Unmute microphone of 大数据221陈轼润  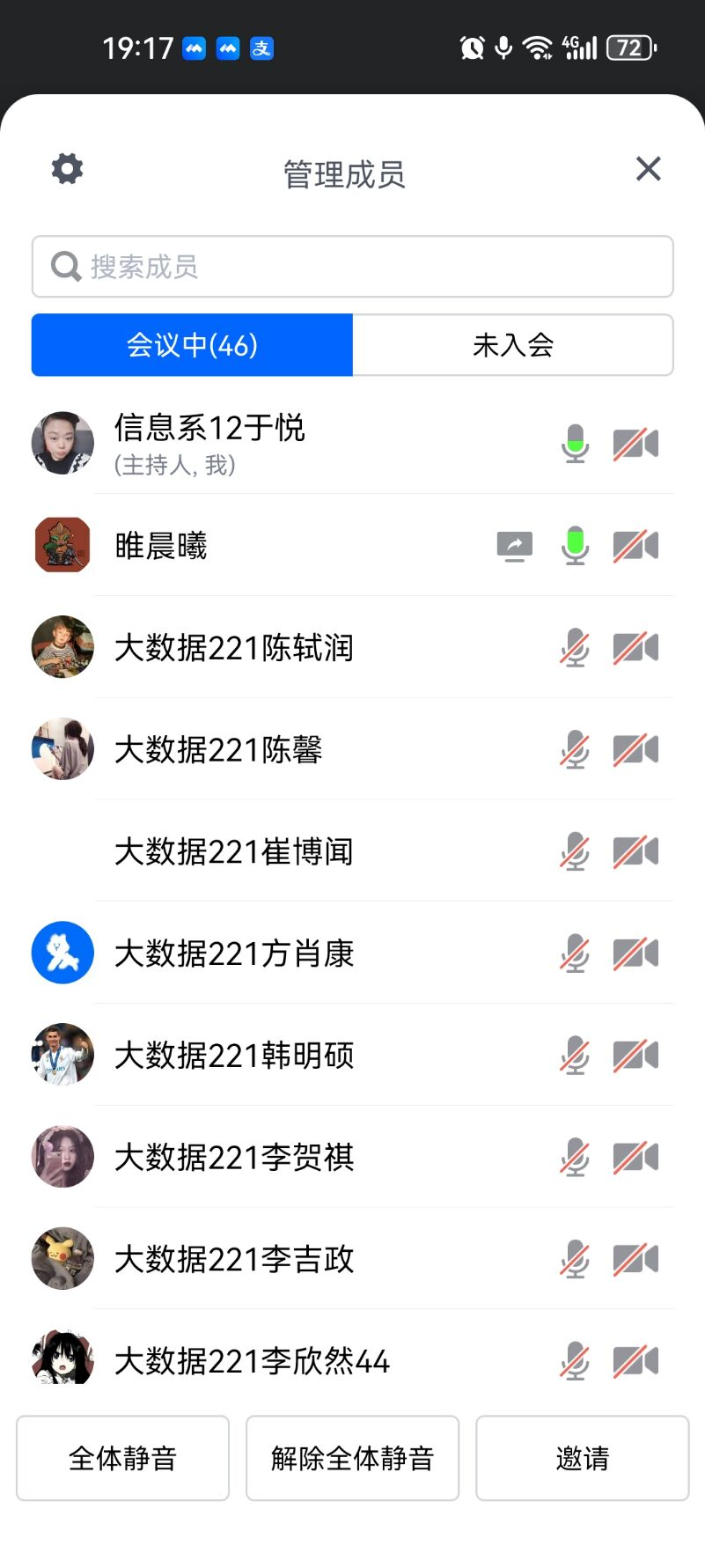(x=575, y=648)
